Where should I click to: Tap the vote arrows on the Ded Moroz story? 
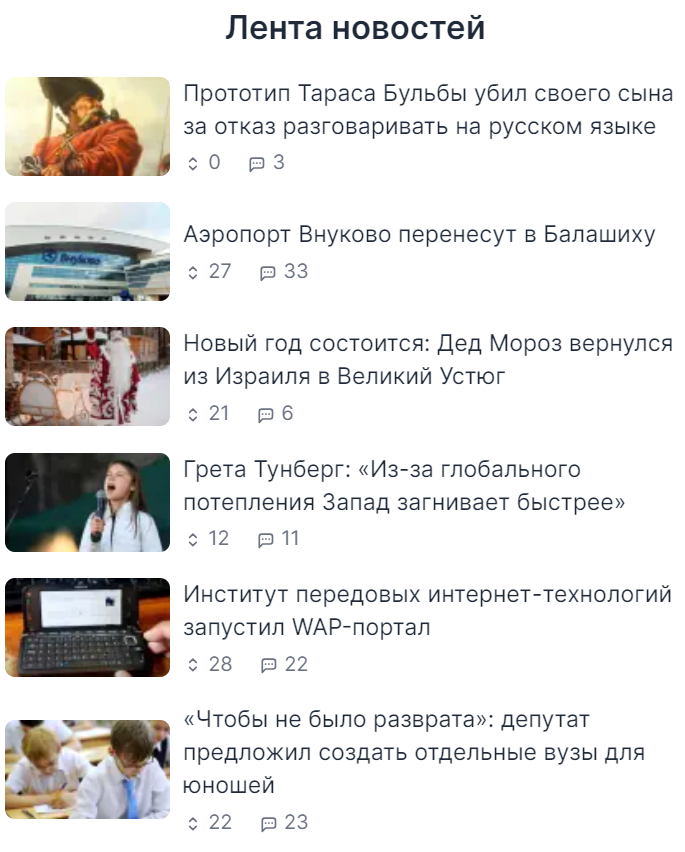coord(194,414)
